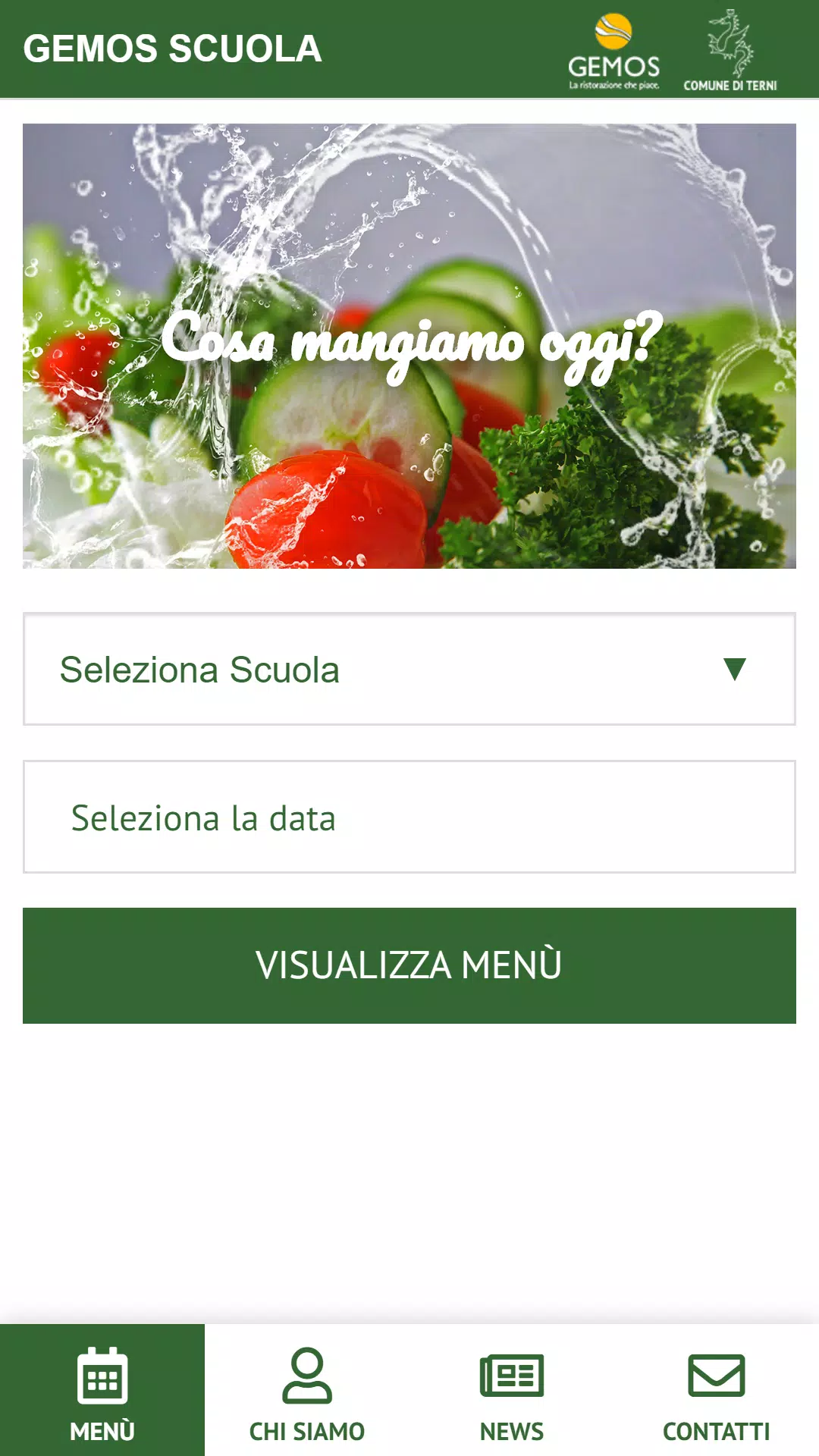The height and width of the screenshot is (1456, 819).
Task: Open the Seleziona la data field
Action: coord(409,817)
